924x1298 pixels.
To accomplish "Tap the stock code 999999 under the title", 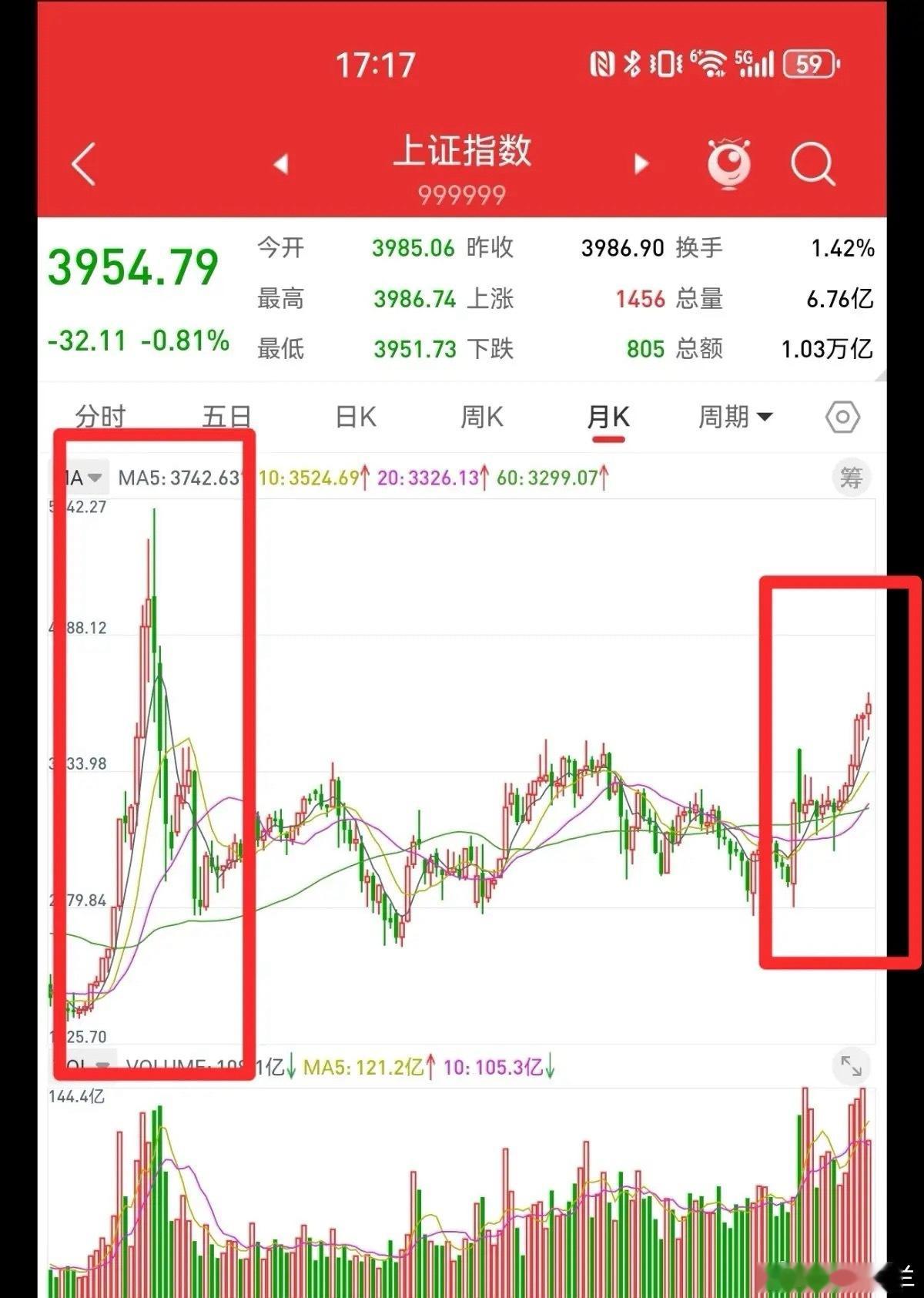I will click(461, 193).
